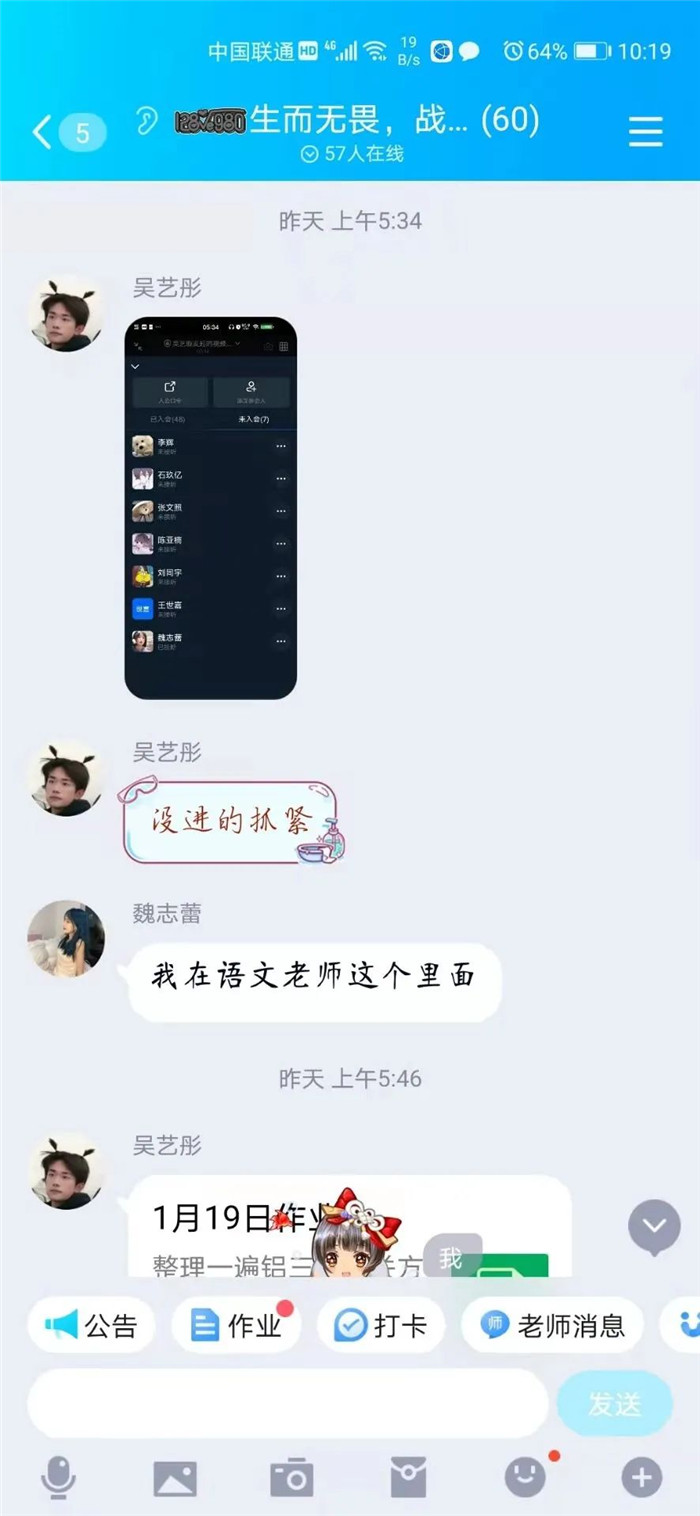Viewport: 700px width, 1516px height.
Task: Open the 1月19日作业 homework card
Action: (x=350, y=1226)
